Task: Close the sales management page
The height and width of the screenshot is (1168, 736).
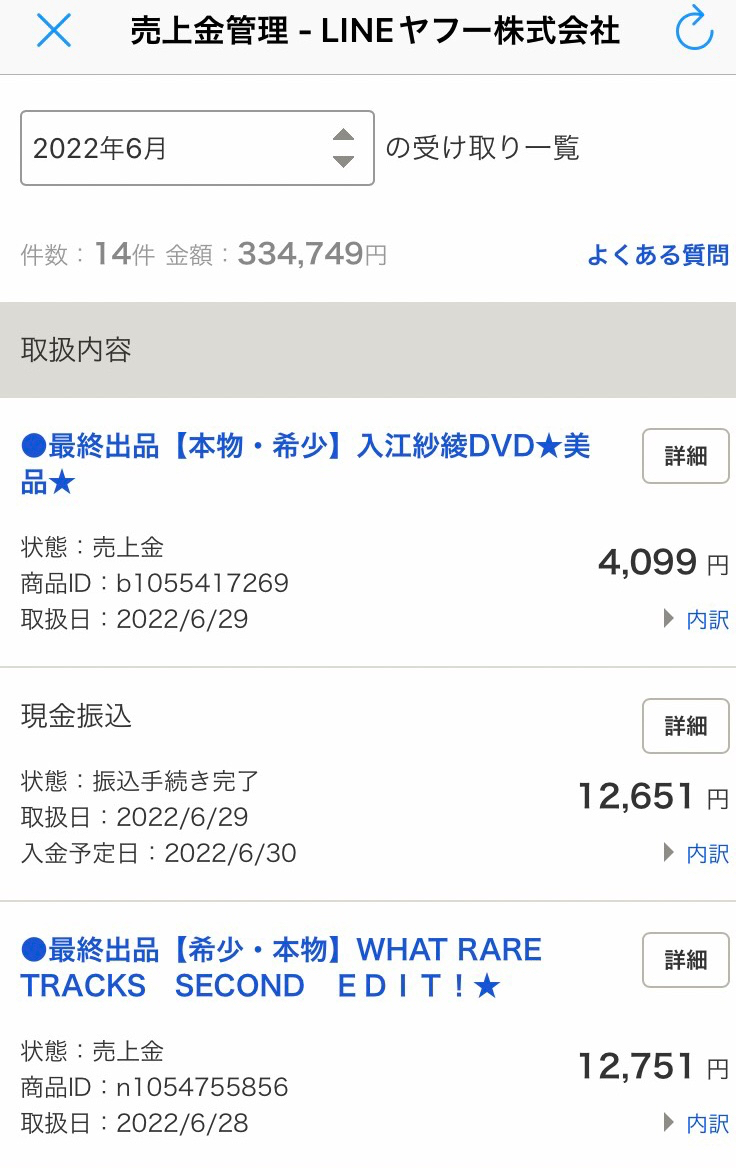Action: point(54,31)
